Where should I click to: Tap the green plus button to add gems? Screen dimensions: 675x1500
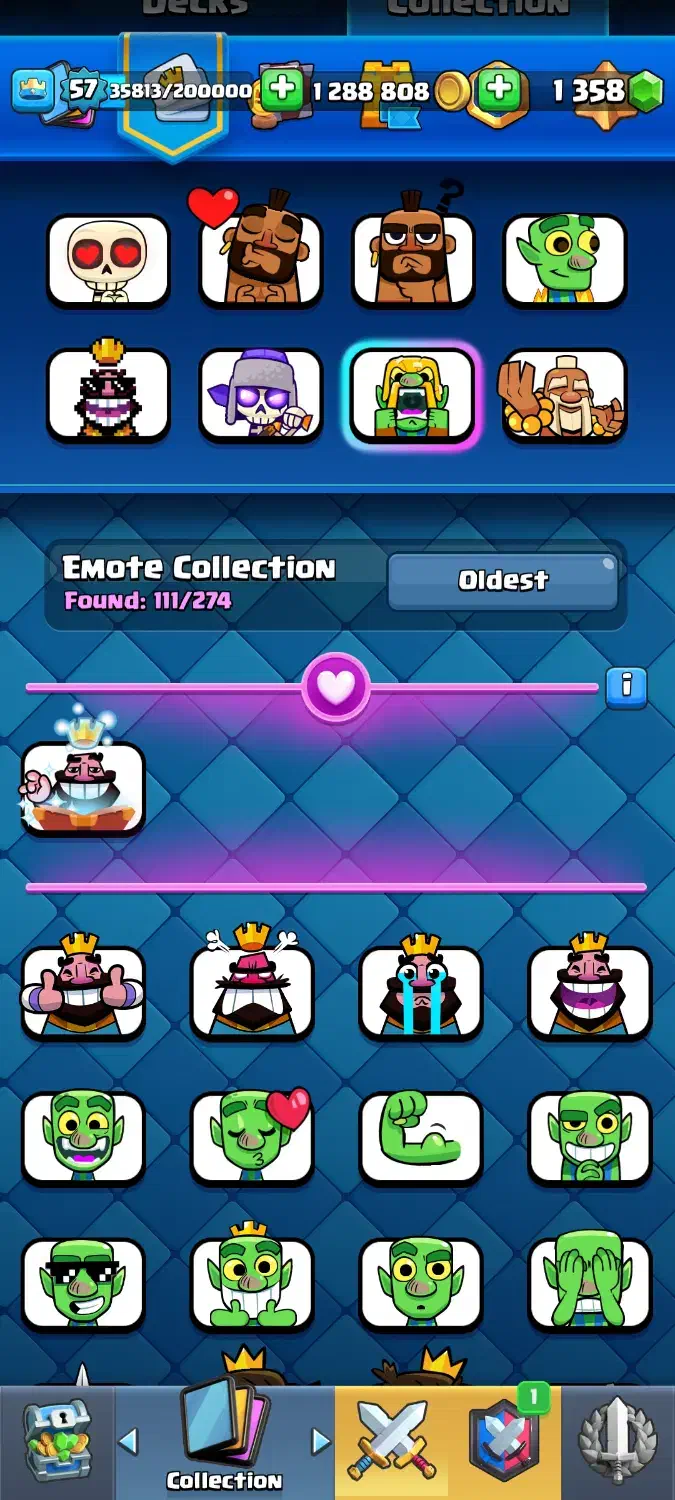497,90
